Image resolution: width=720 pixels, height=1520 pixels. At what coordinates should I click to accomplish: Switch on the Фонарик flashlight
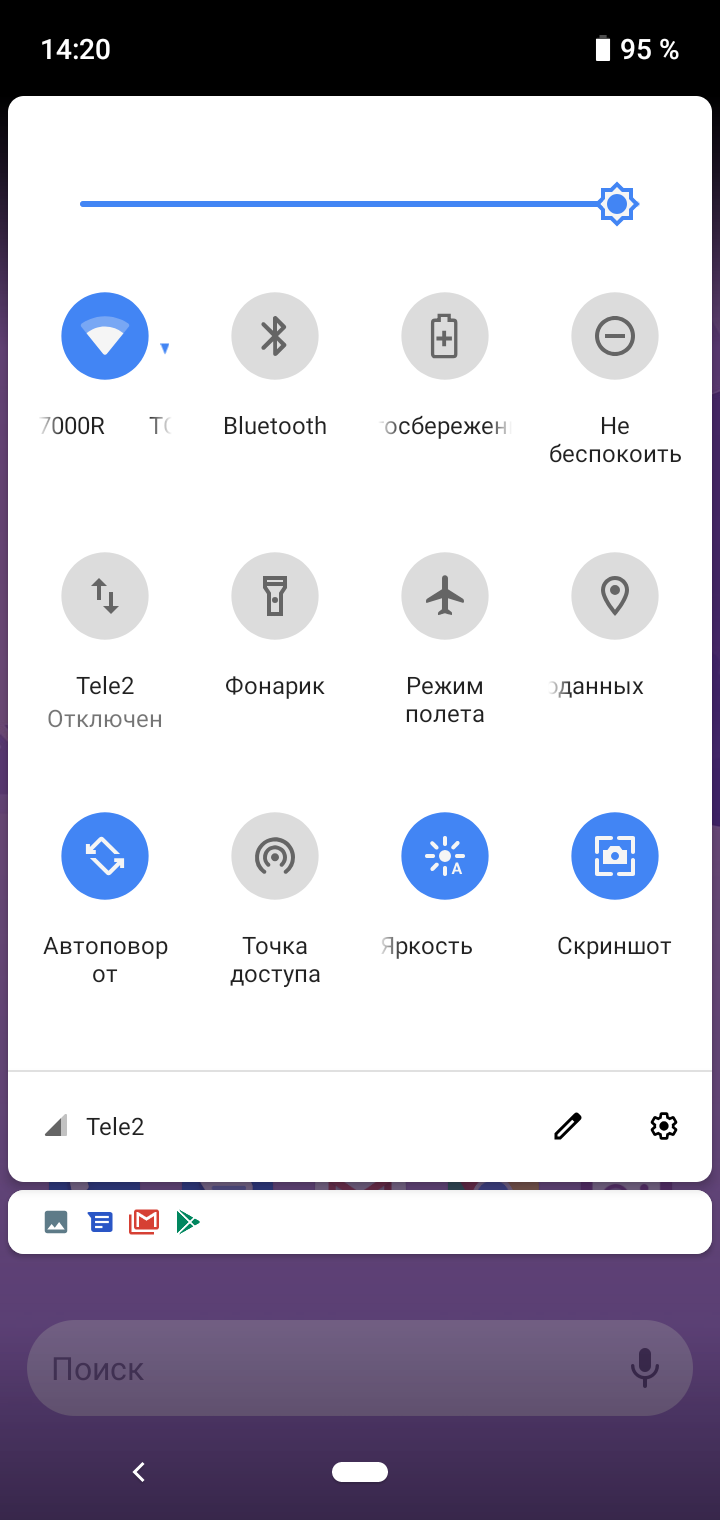pyautogui.click(x=275, y=596)
